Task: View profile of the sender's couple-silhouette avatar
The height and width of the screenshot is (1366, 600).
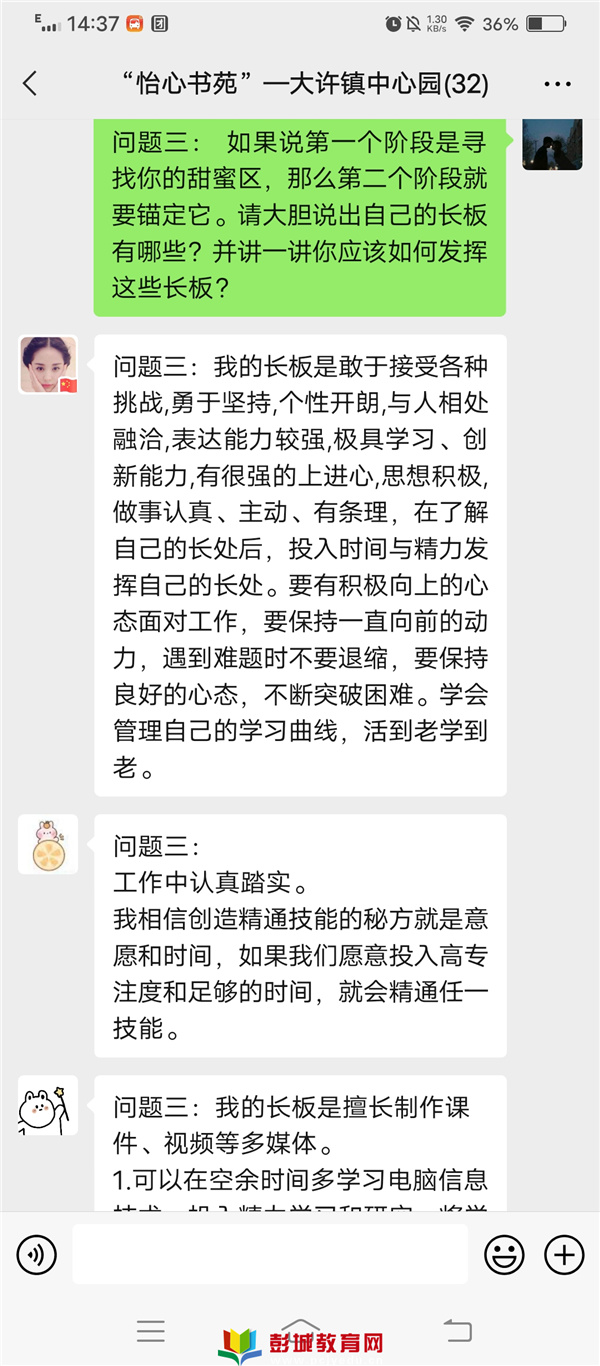Action: coord(552,142)
